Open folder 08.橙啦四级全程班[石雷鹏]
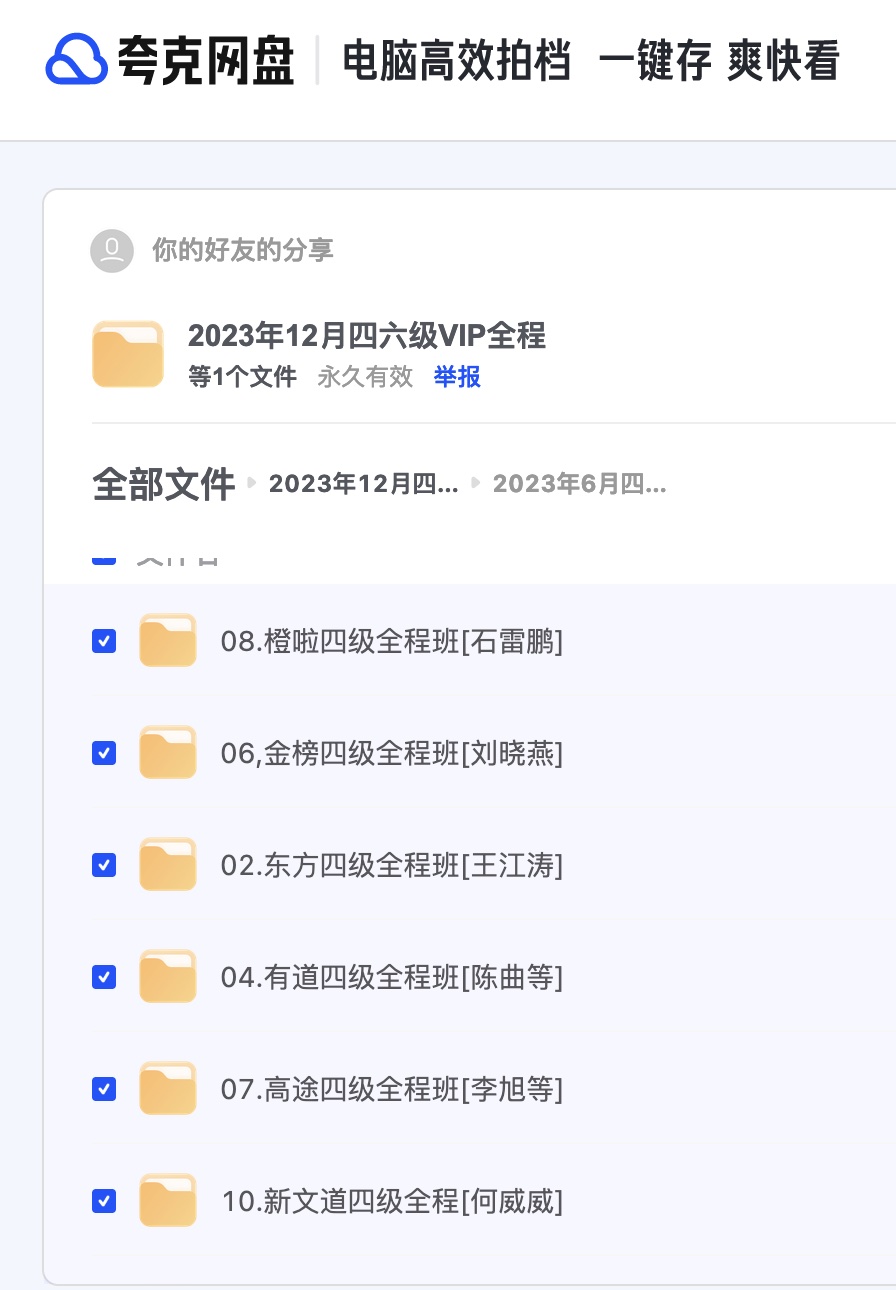The image size is (896, 1290). 391,641
